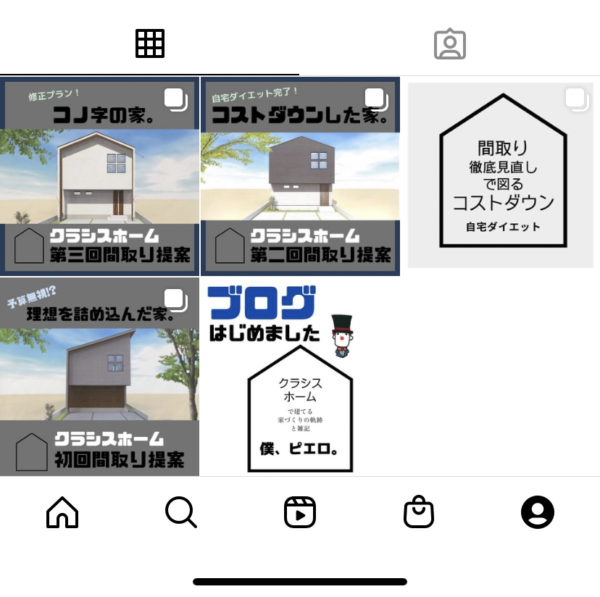Screen dimensions: 600x597
Task: Open the コノ字の家 post
Action: (100, 176)
